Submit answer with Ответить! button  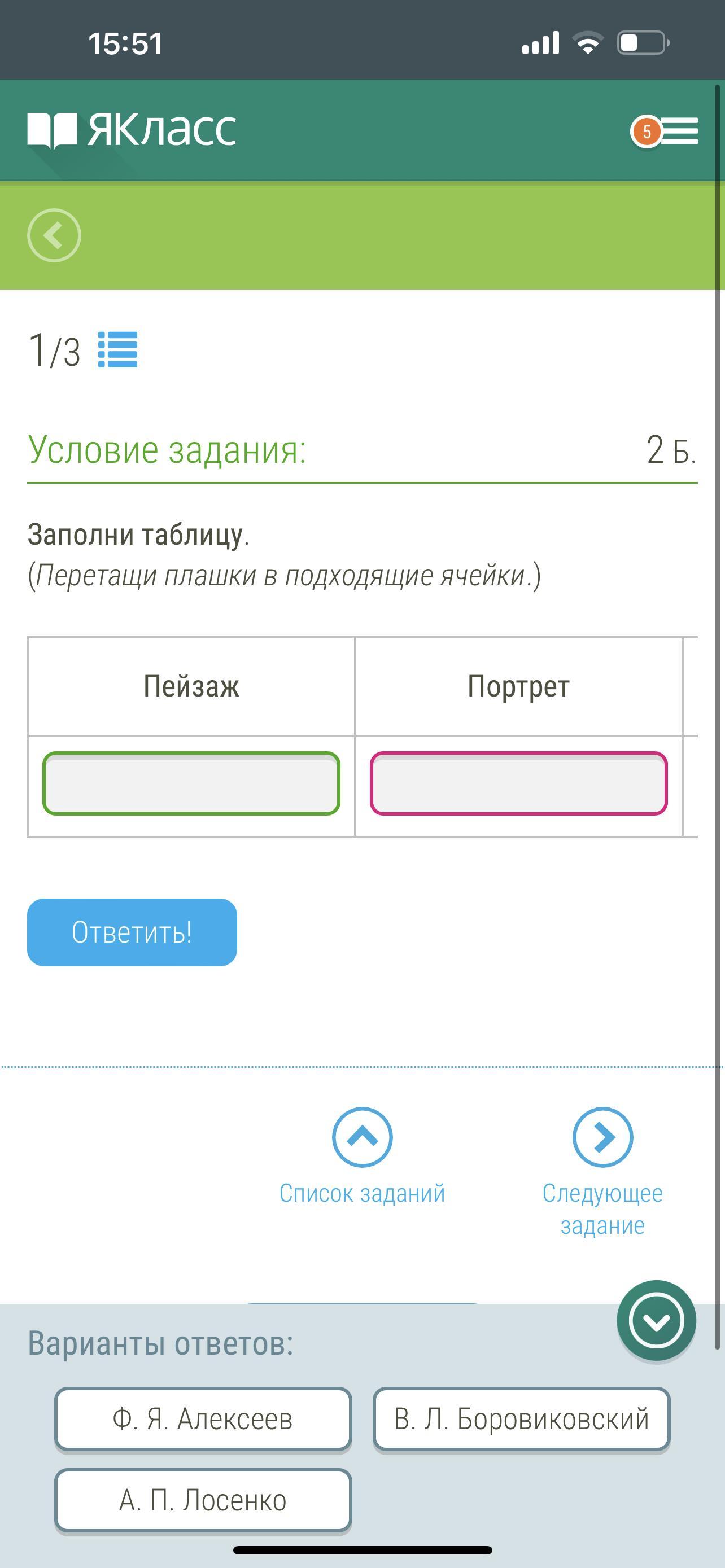click(x=132, y=932)
